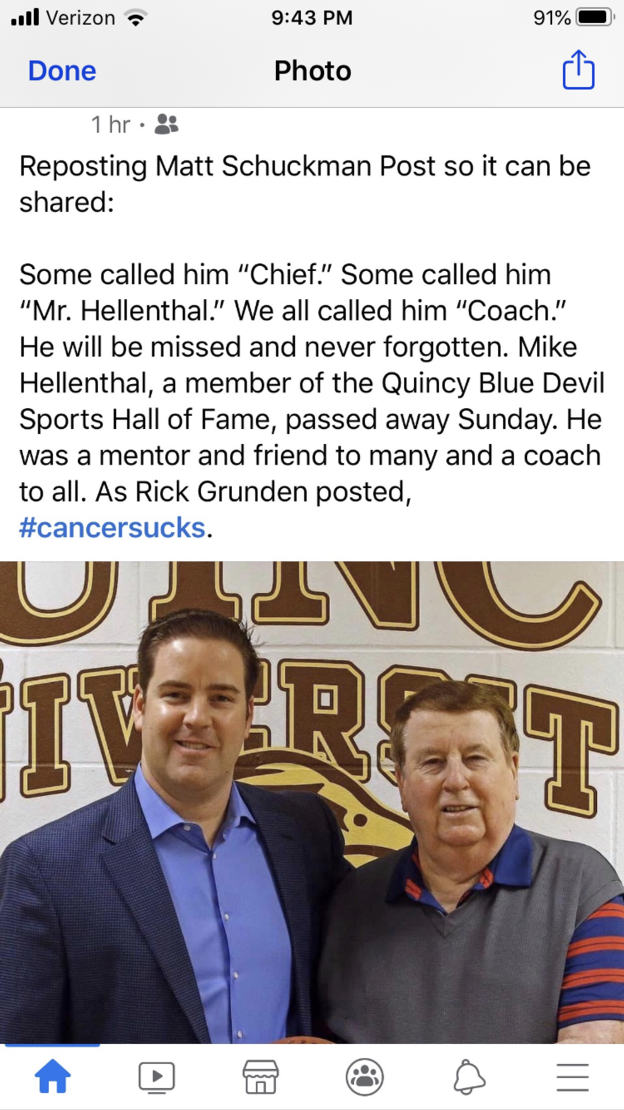The width and height of the screenshot is (624, 1110).
Task: Open the photo of the two men
Action: click(312, 800)
